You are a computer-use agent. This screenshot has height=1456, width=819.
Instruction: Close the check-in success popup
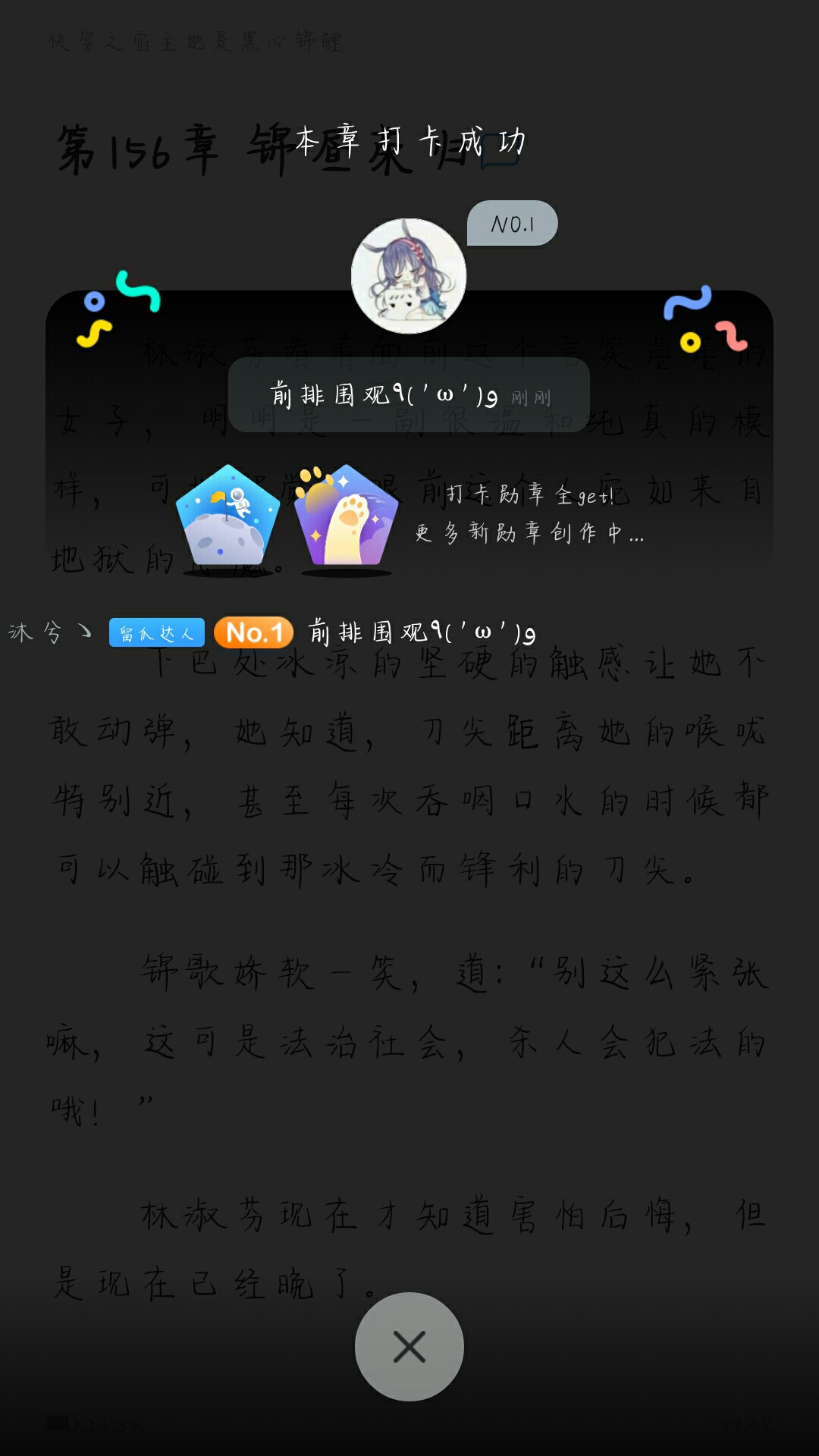[x=409, y=1346]
